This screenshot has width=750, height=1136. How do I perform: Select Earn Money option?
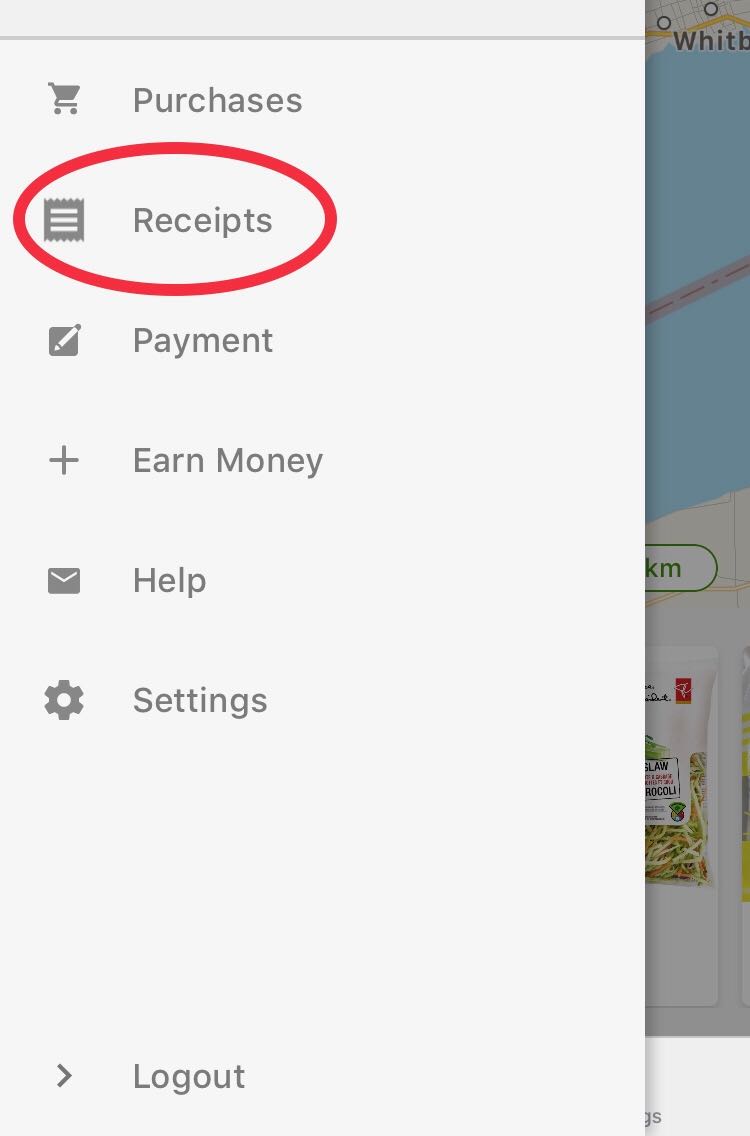[x=227, y=460]
